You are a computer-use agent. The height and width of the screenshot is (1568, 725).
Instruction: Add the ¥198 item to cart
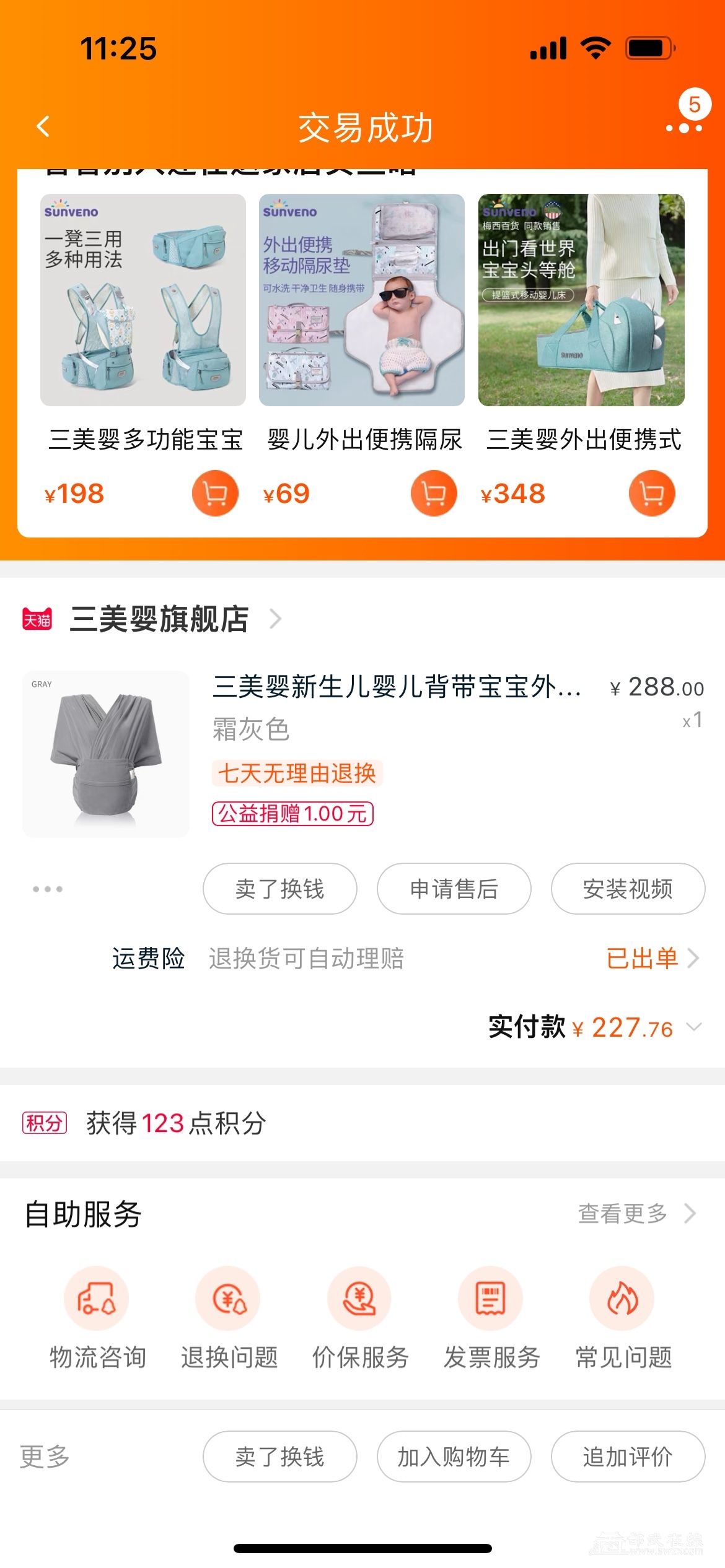(215, 494)
